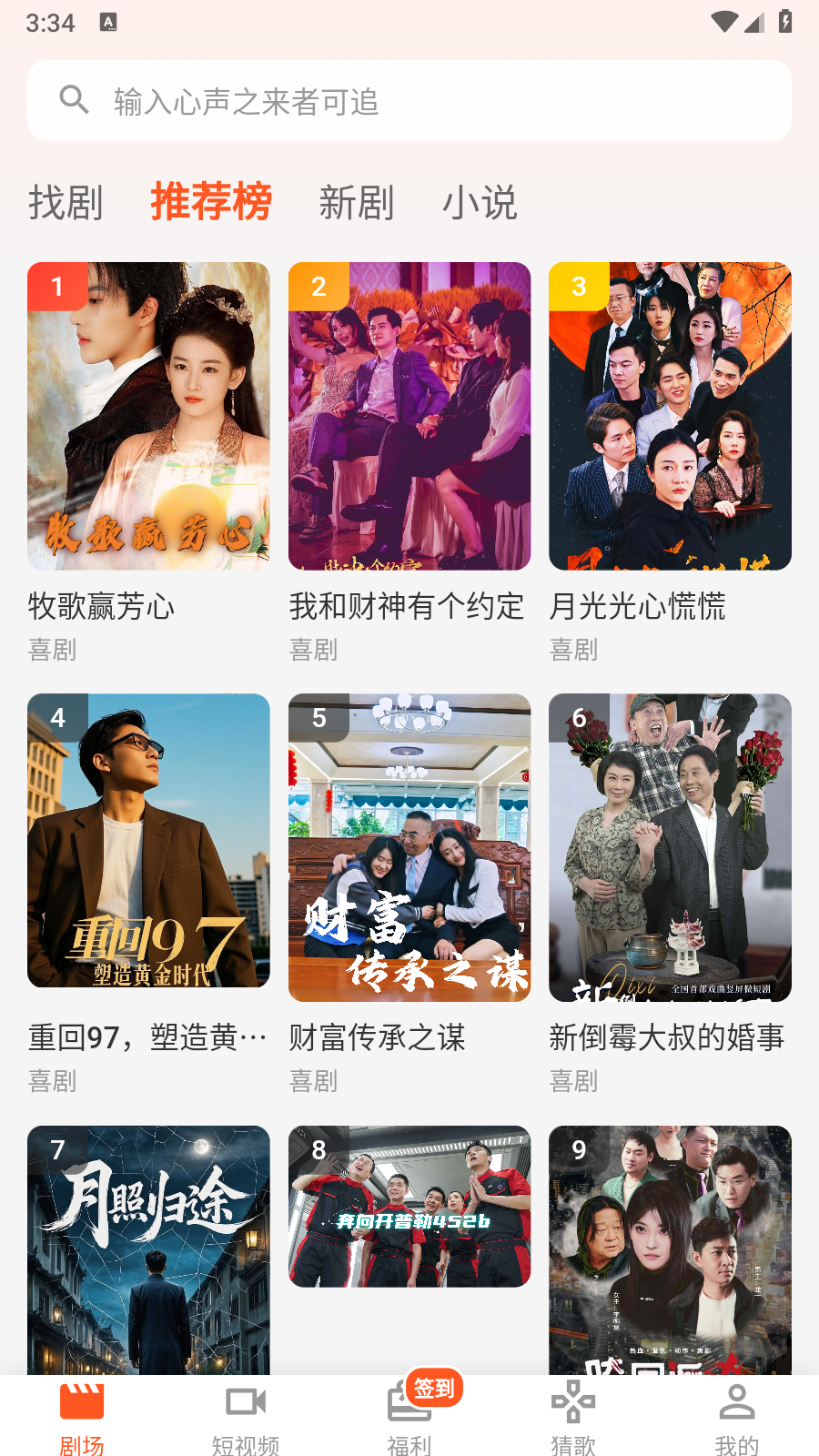Open the 福利 tab with 签到 badge
This screenshot has width=819, height=1456.
point(409,1418)
